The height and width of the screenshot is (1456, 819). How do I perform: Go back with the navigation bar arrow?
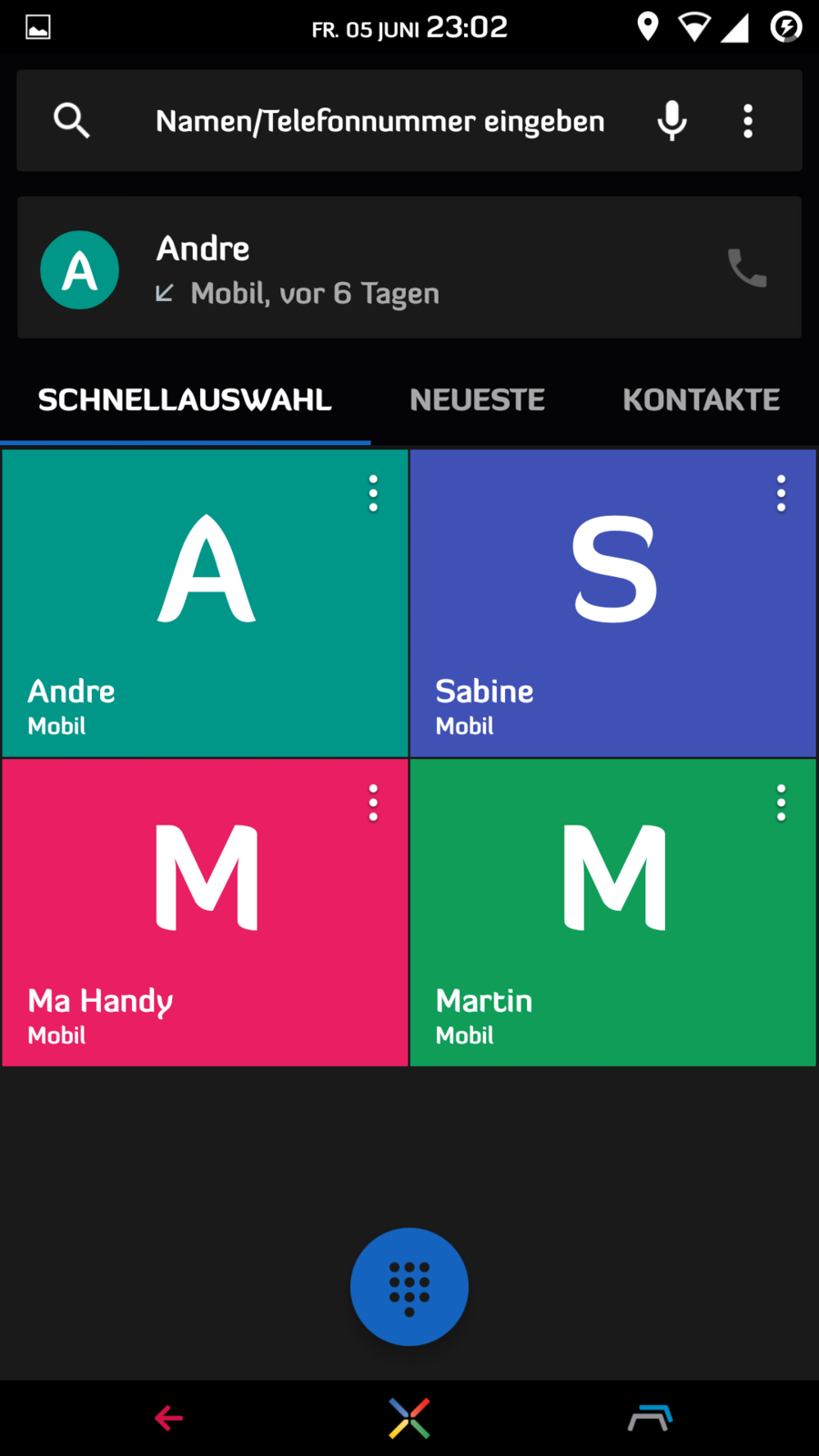169,1418
